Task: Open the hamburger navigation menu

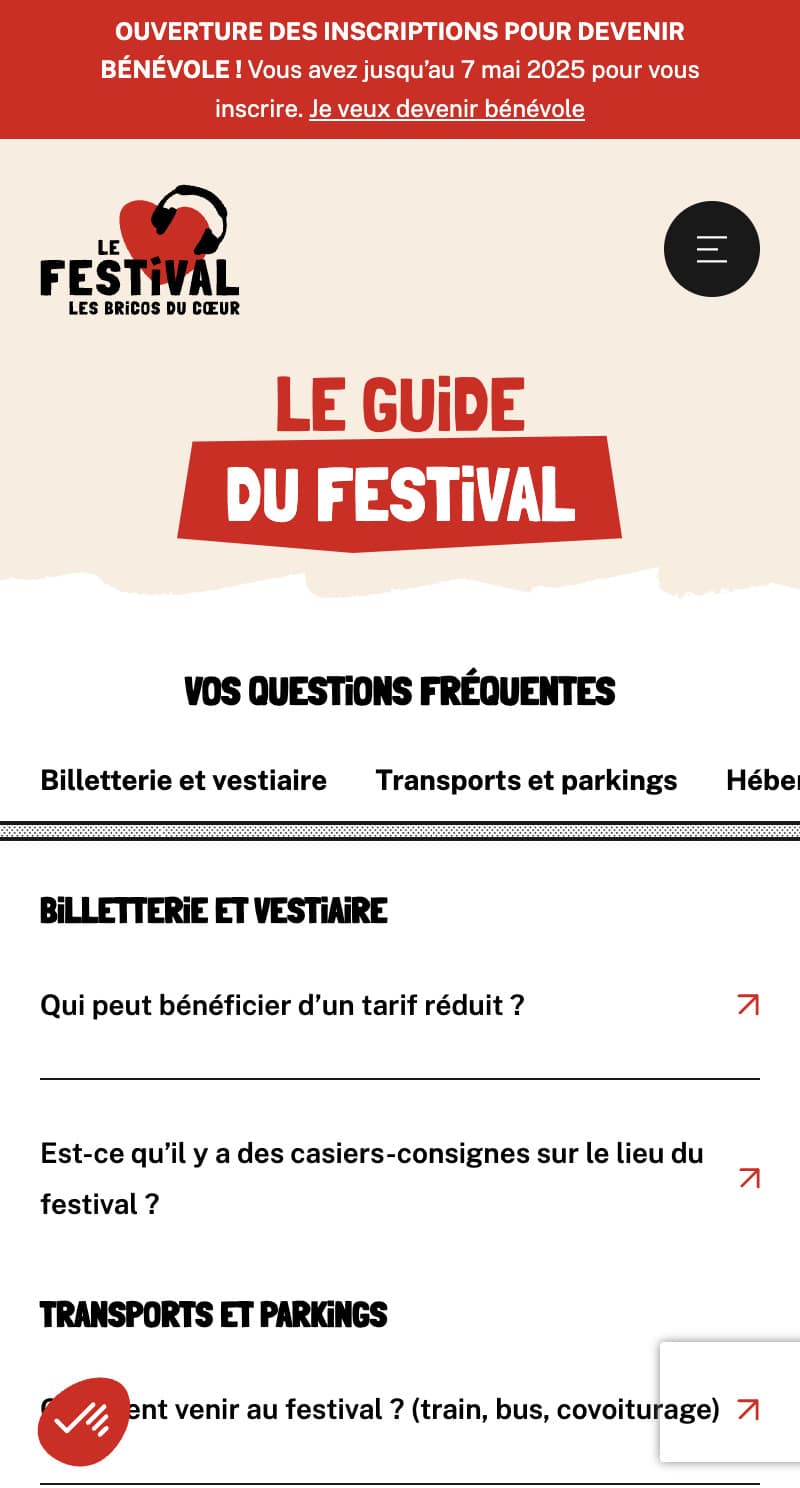Action: click(x=711, y=249)
